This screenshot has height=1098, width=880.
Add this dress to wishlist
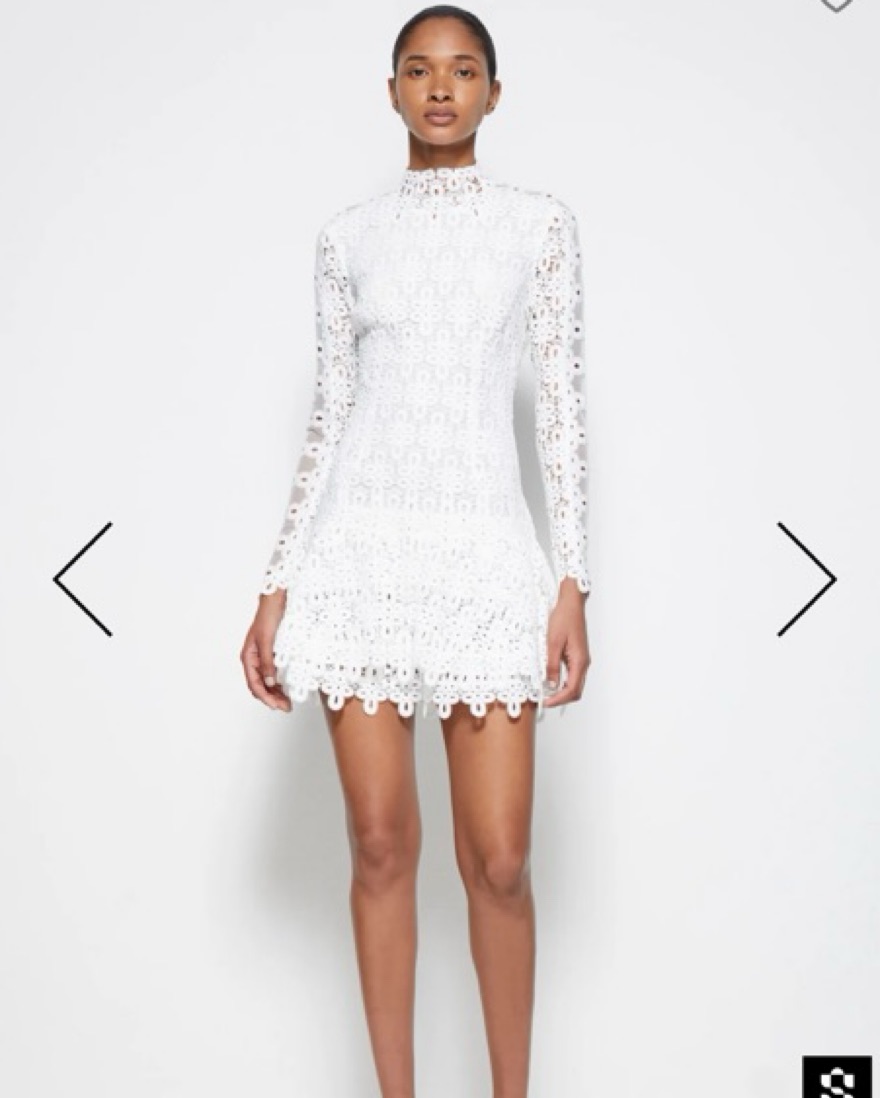coord(837,4)
